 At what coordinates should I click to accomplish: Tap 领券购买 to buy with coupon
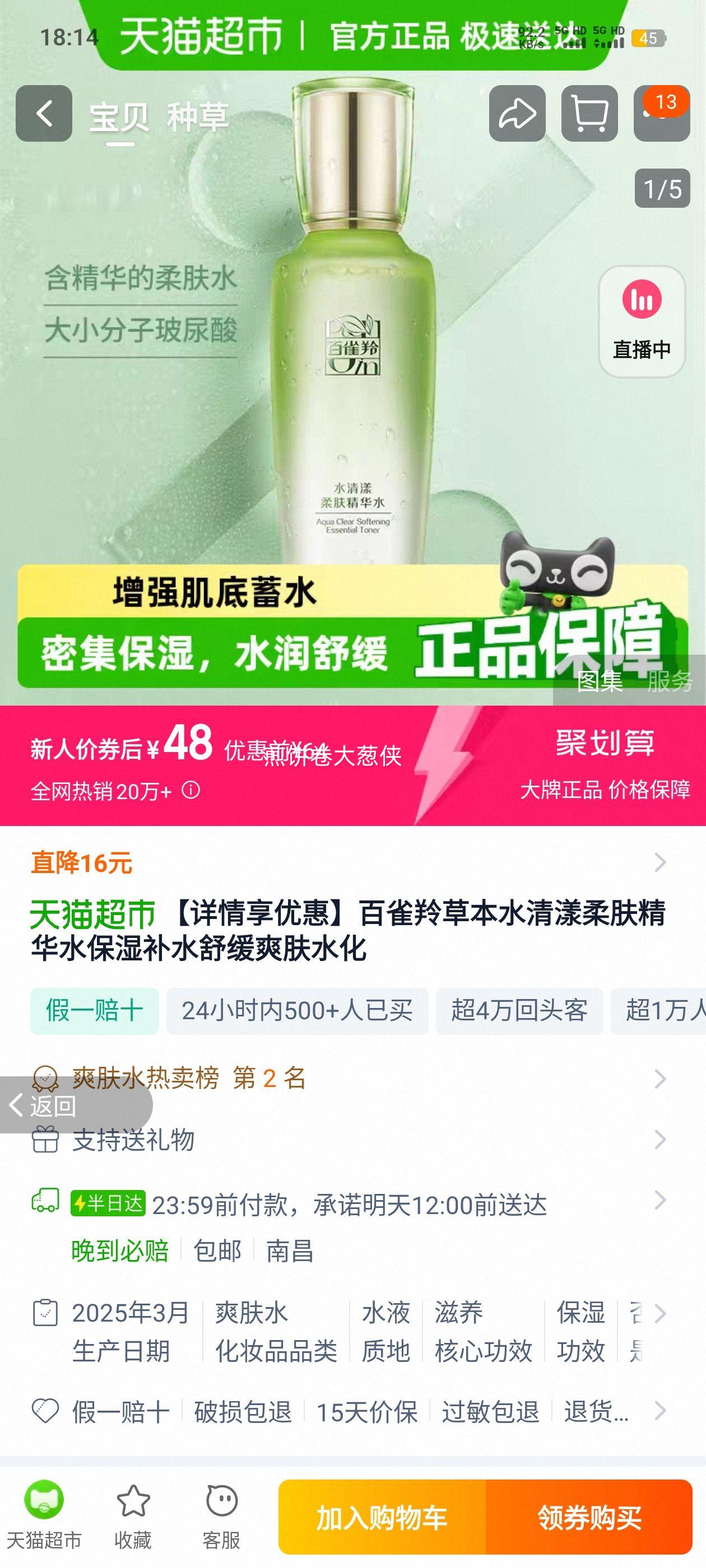coord(589,1518)
